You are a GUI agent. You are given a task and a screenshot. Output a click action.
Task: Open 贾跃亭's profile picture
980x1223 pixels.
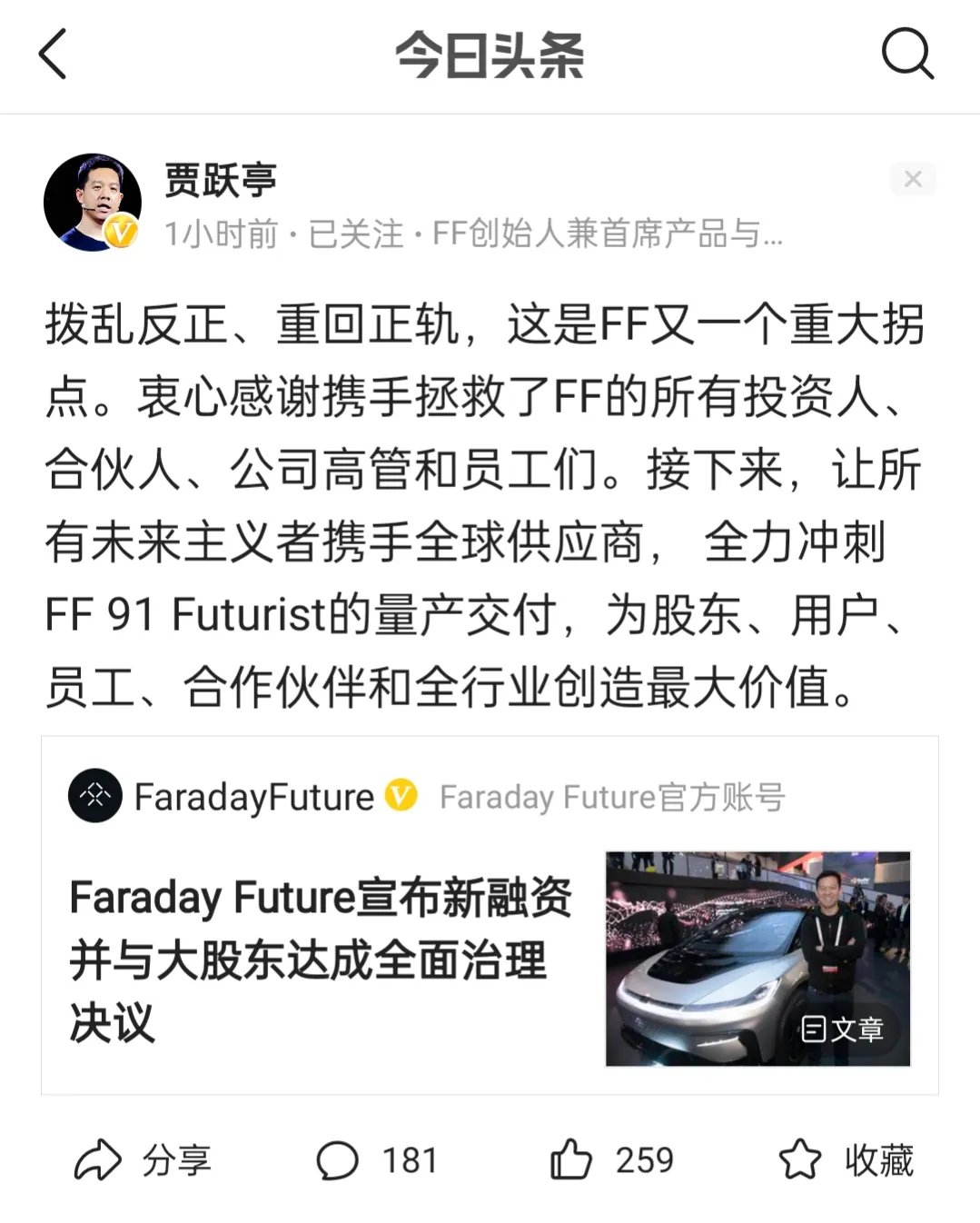(x=92, y=202)
